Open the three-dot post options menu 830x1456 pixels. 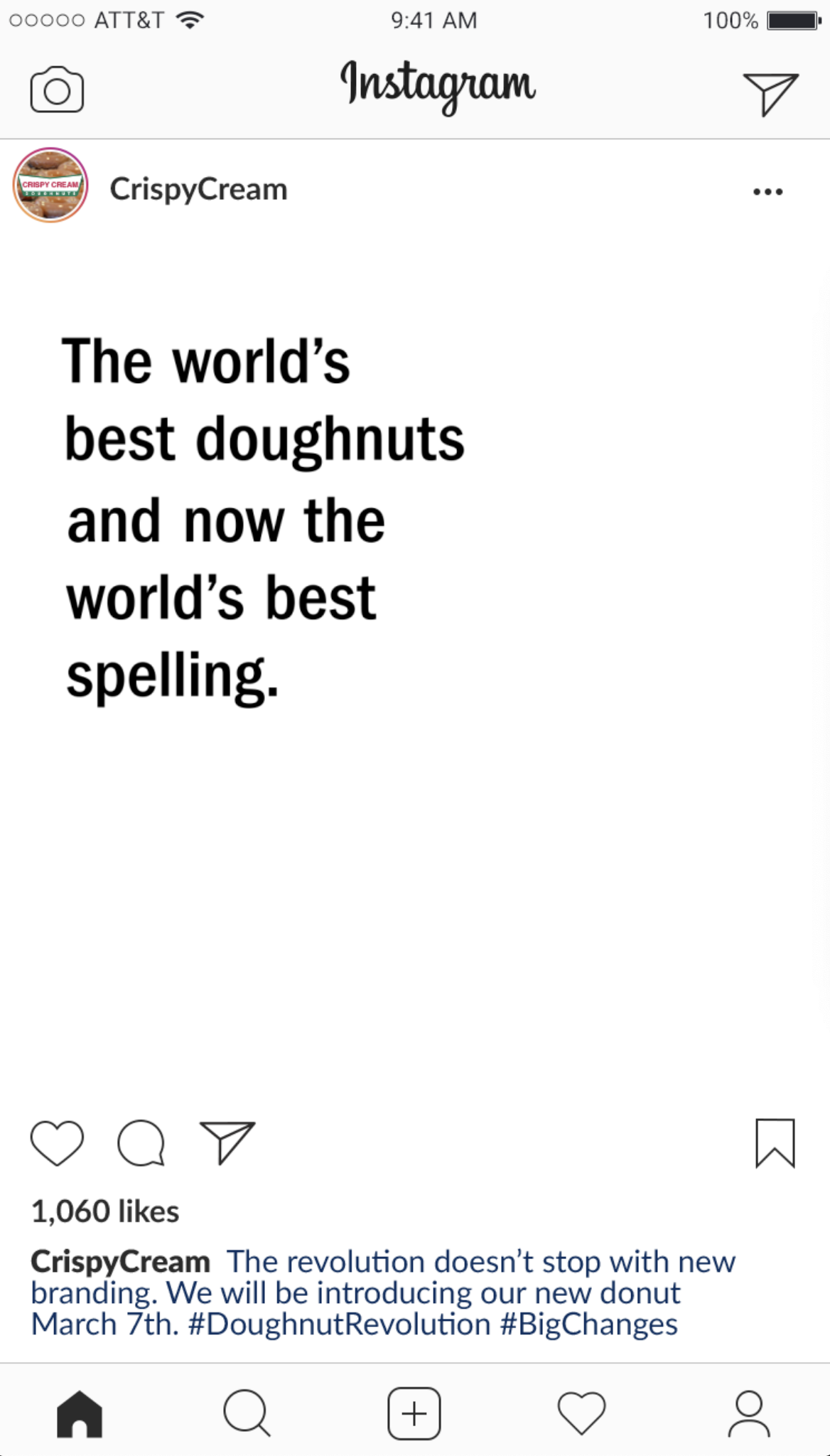pyautogui.click(x=768, y=191)
